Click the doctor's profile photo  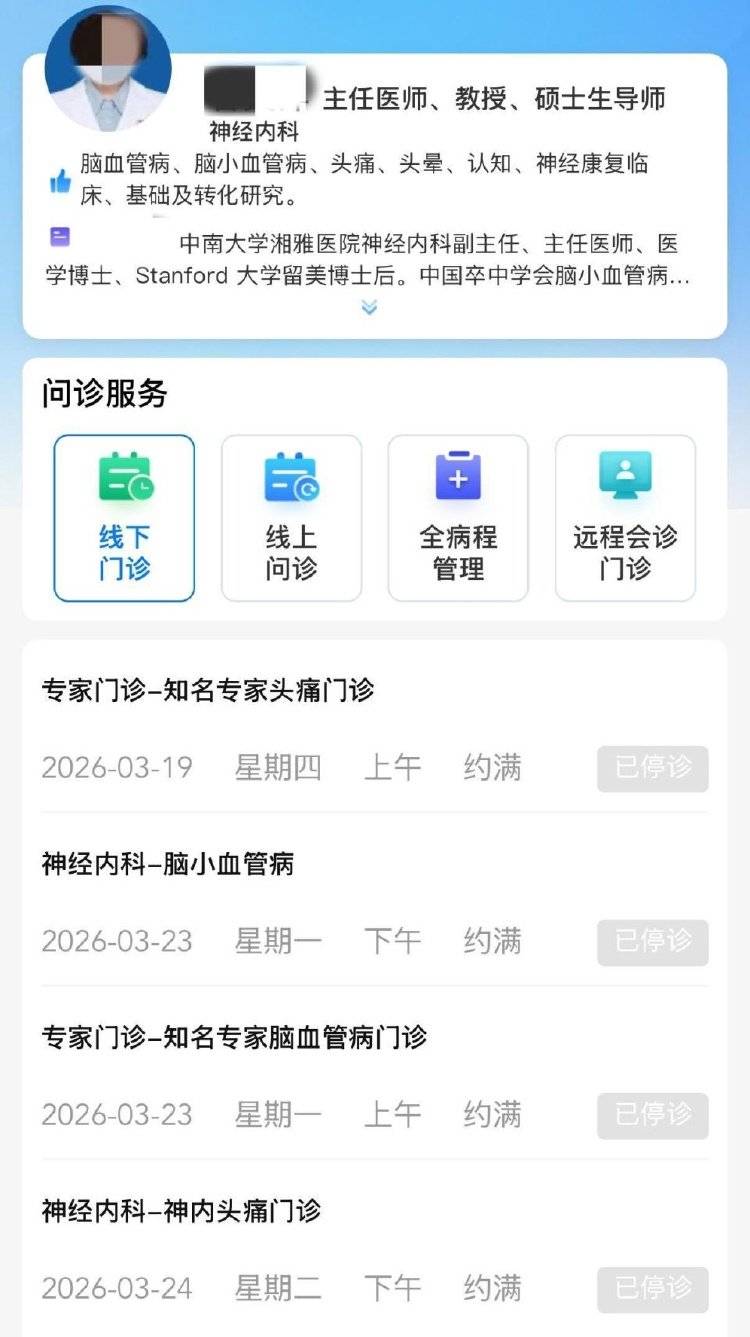(x=110, y=68)
